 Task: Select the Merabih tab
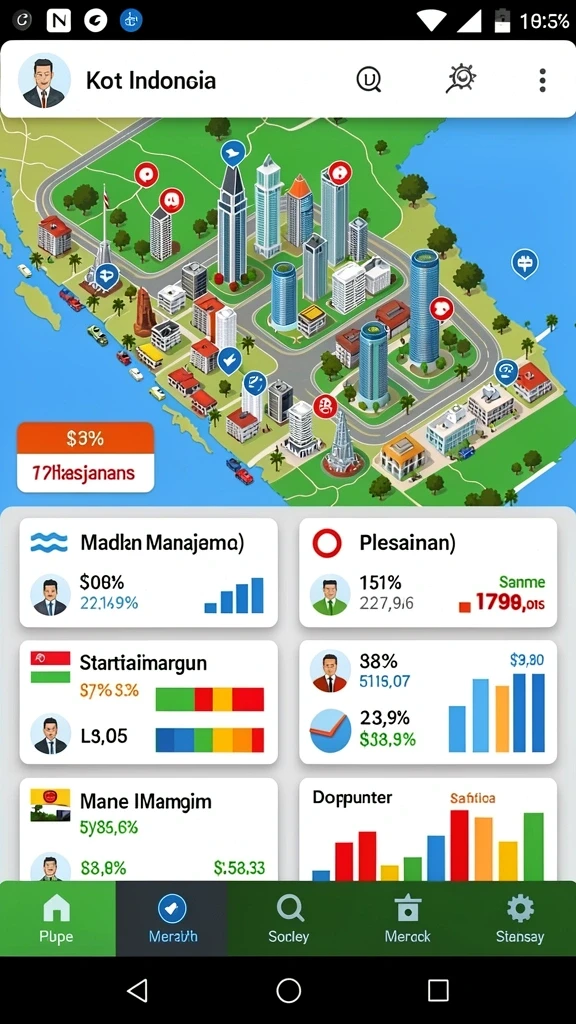coord(172,918)
